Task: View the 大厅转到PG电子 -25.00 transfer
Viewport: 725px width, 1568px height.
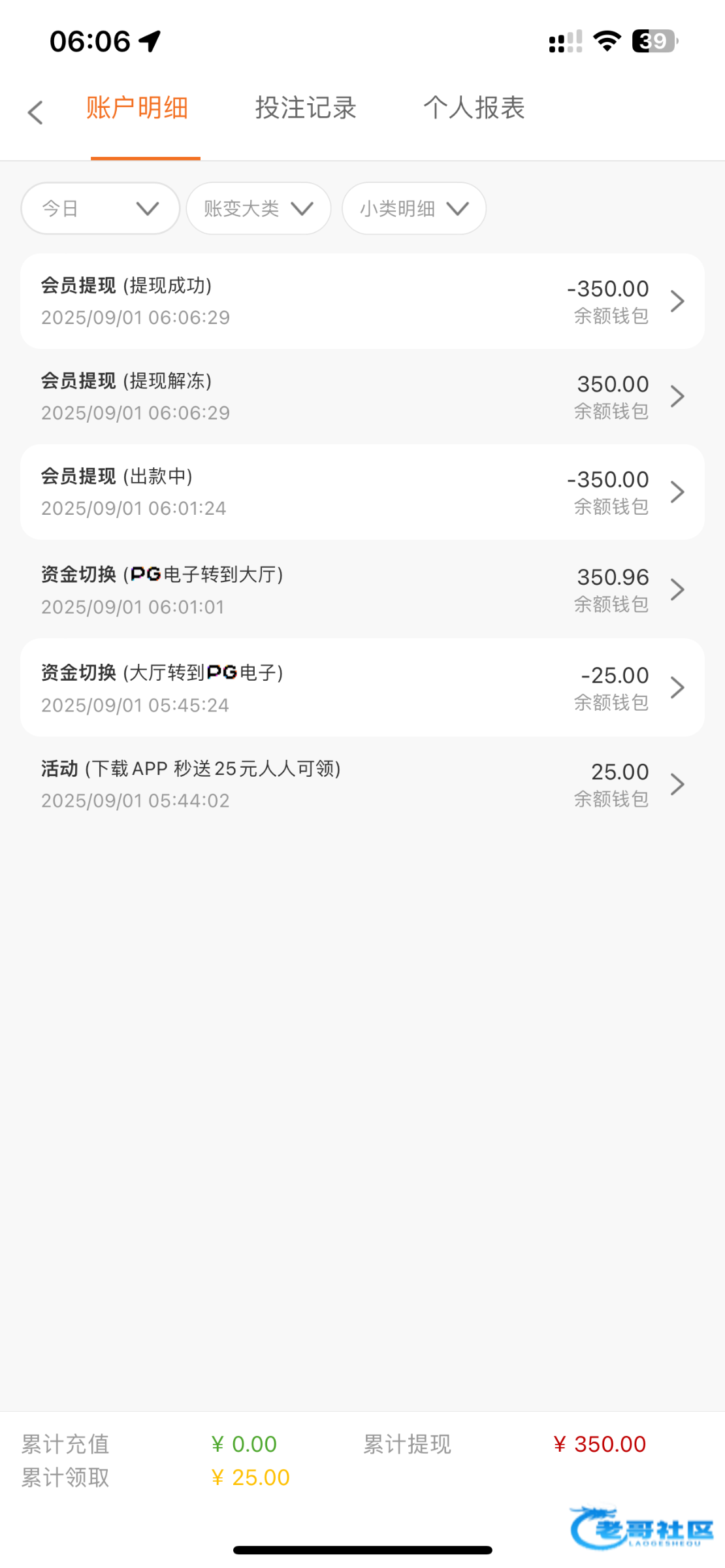Action: click(362, 687)
